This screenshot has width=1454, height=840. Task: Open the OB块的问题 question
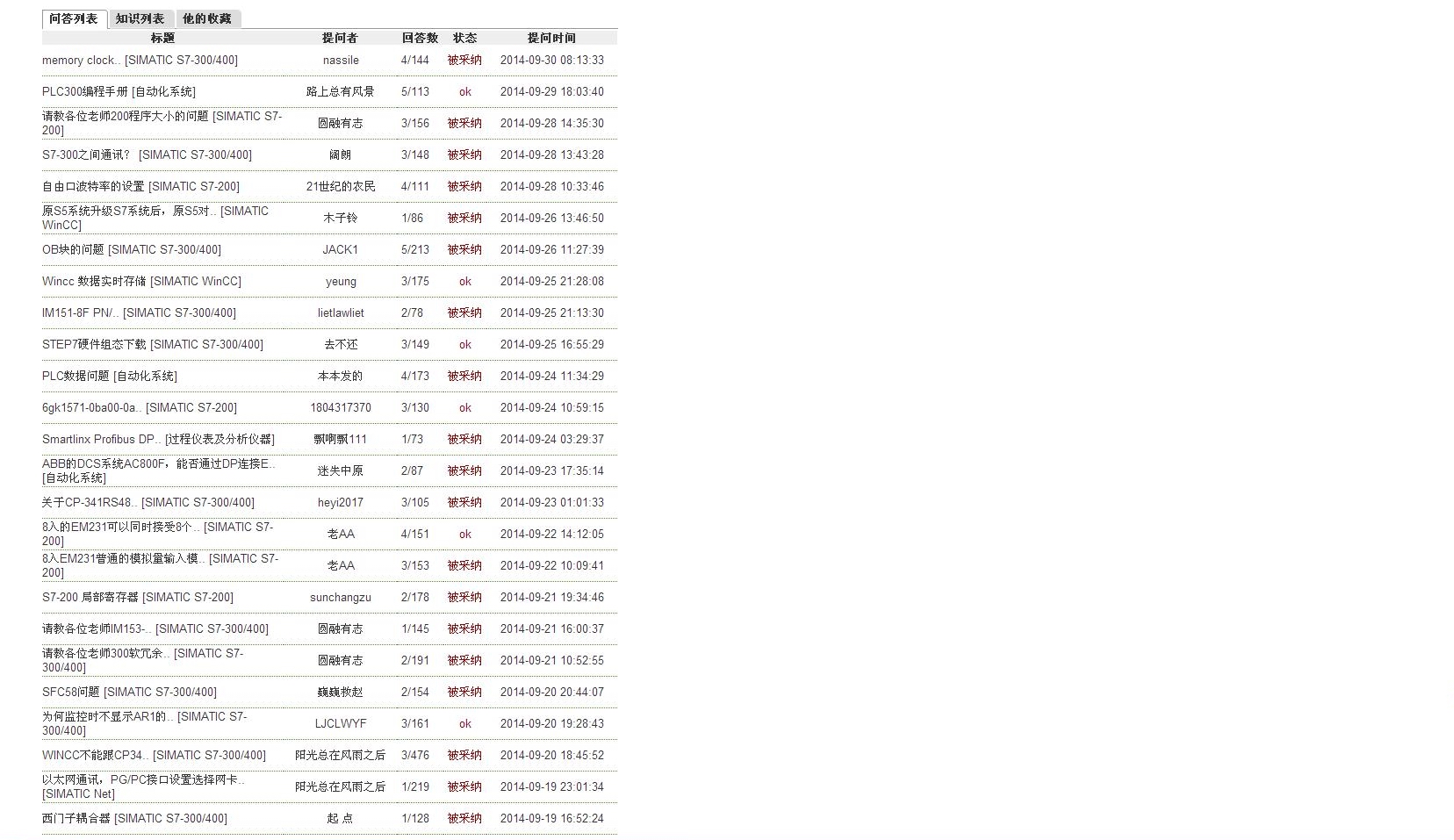73,250
